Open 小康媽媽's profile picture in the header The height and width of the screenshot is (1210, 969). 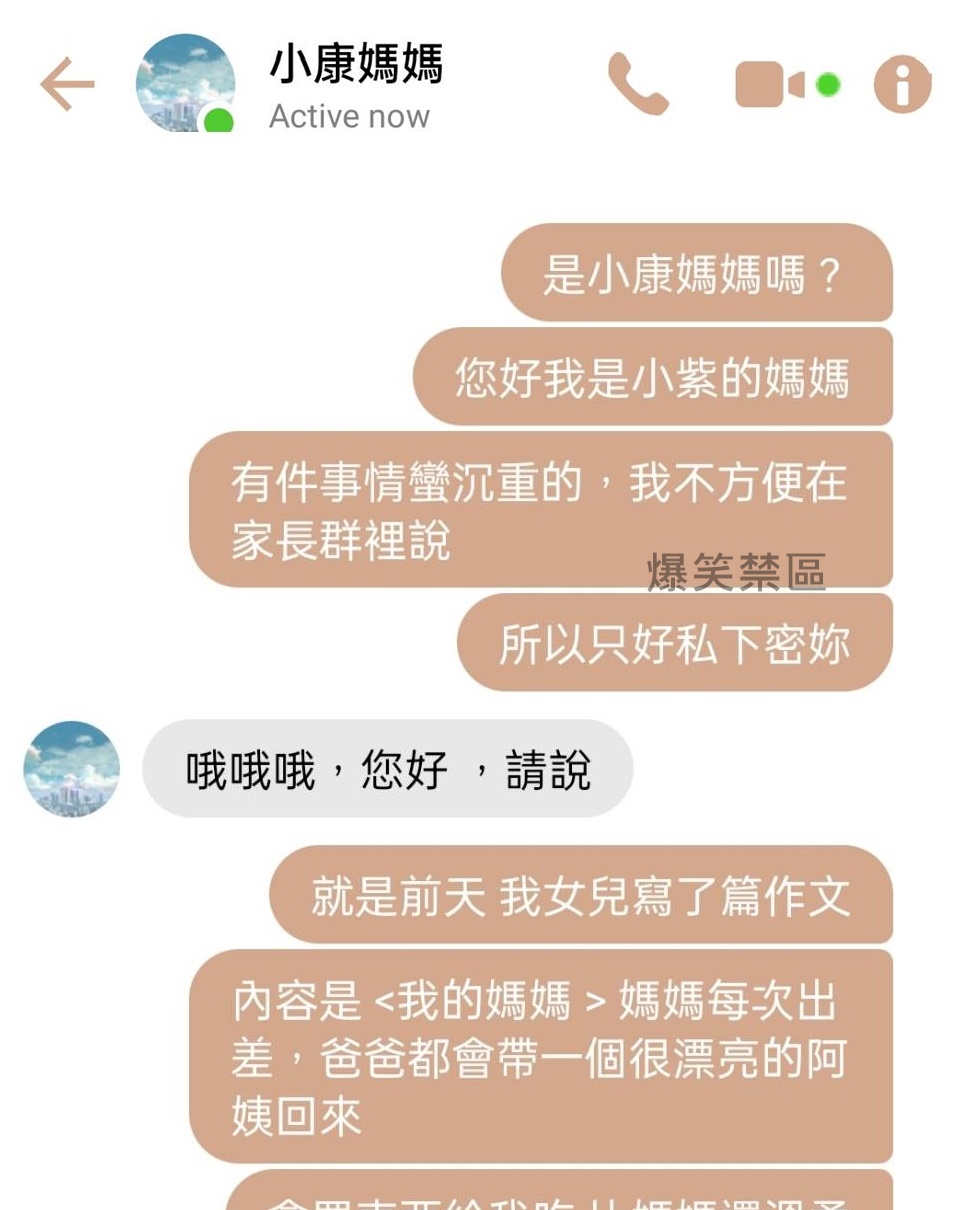click(x=186, y=85)
